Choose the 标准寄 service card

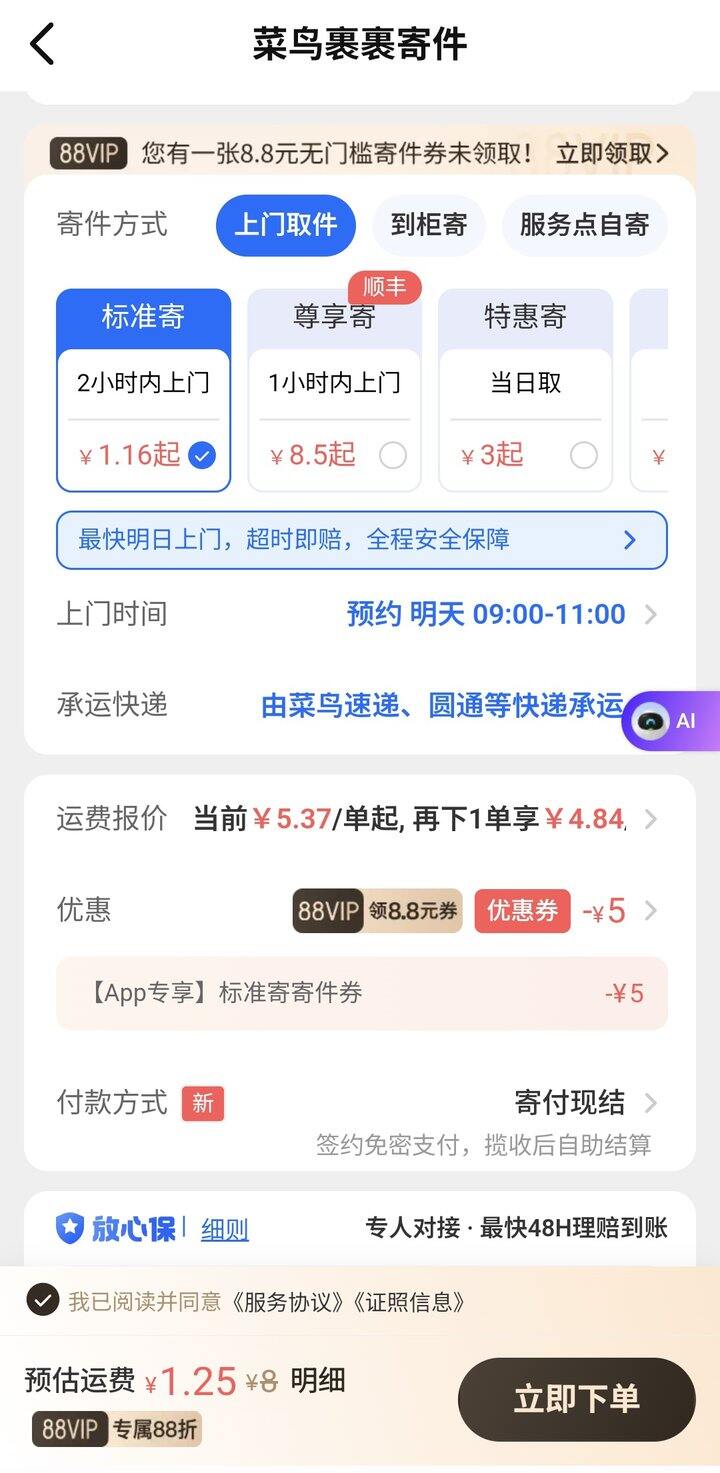click(x=144, y=391)
